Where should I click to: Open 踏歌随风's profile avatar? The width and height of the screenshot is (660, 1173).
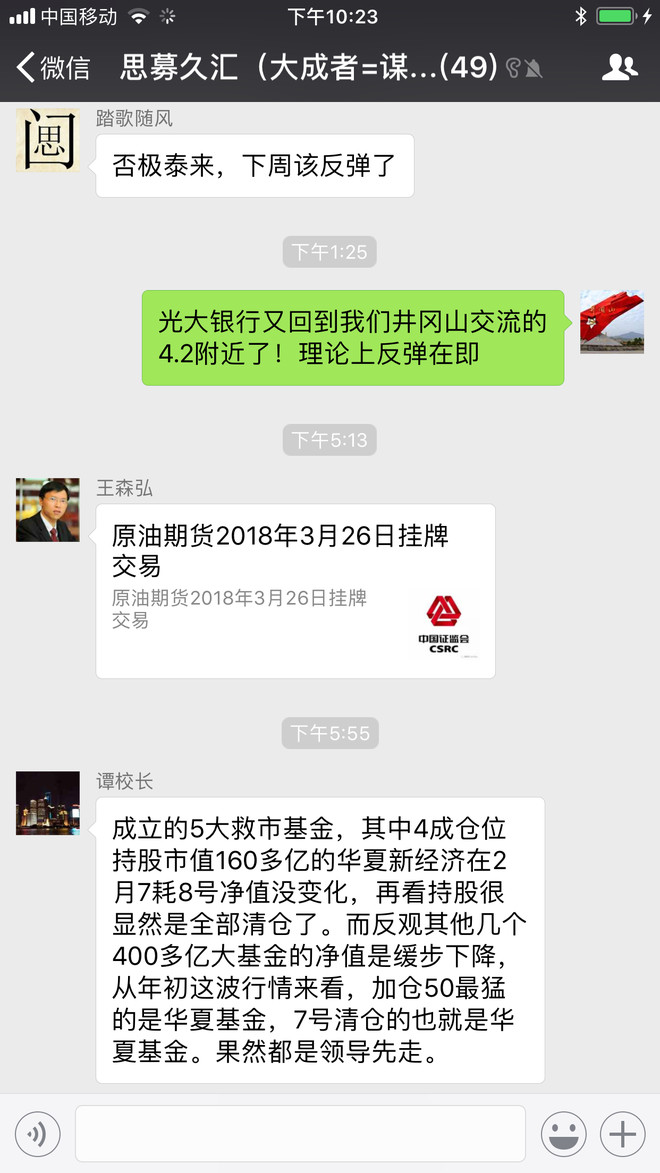47,140
